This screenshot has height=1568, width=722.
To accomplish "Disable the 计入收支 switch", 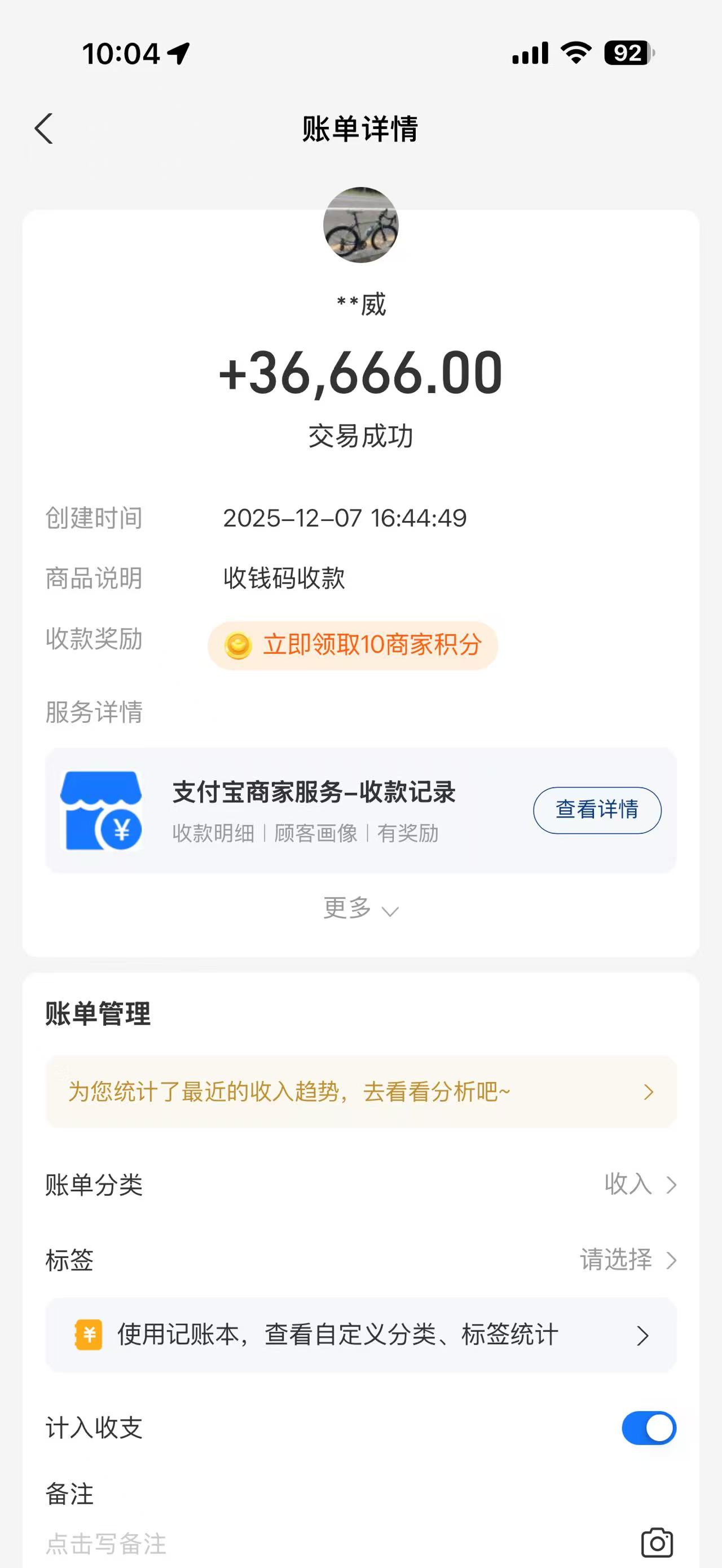I will point(648,1428).
